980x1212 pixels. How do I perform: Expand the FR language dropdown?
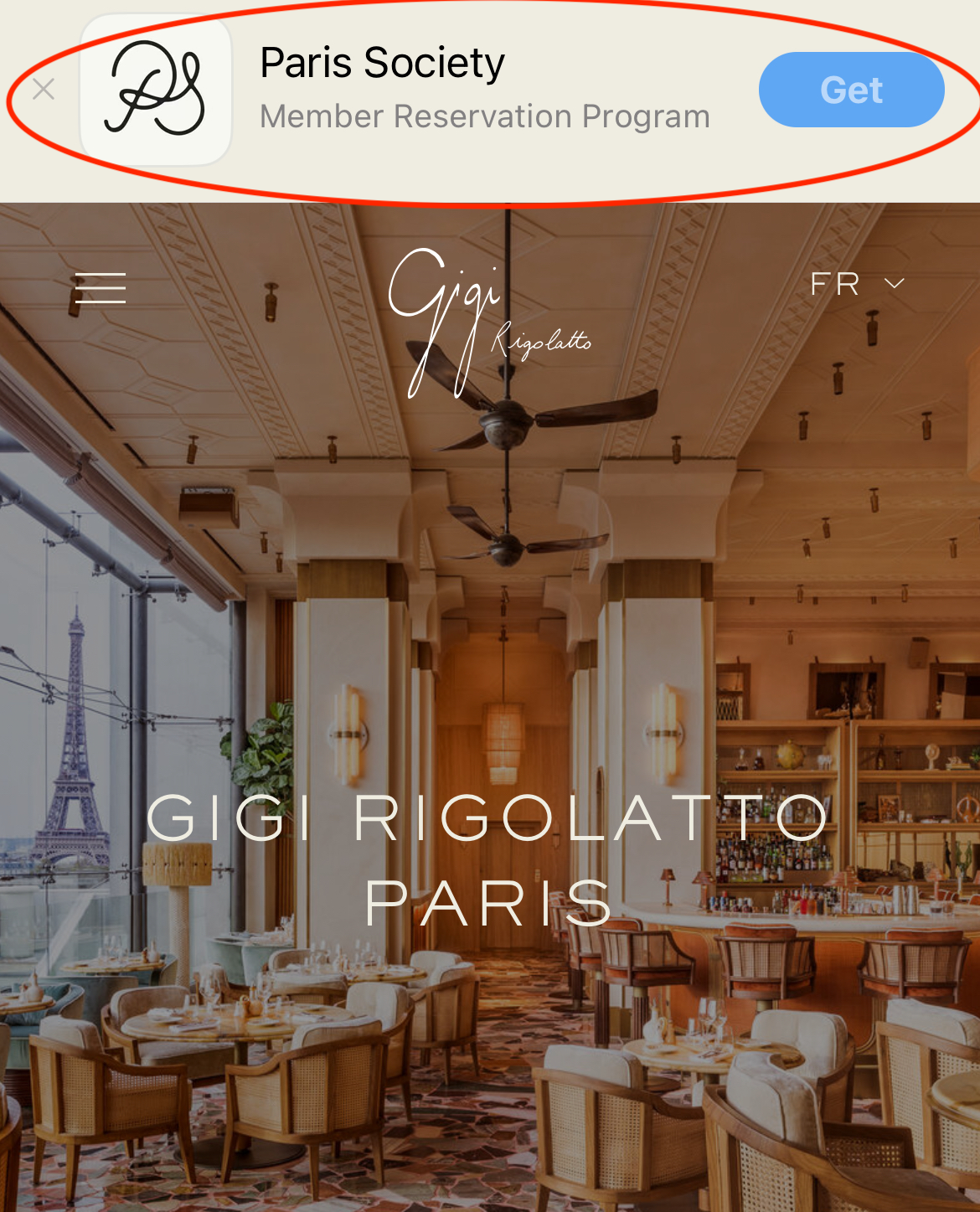(857, 284)
